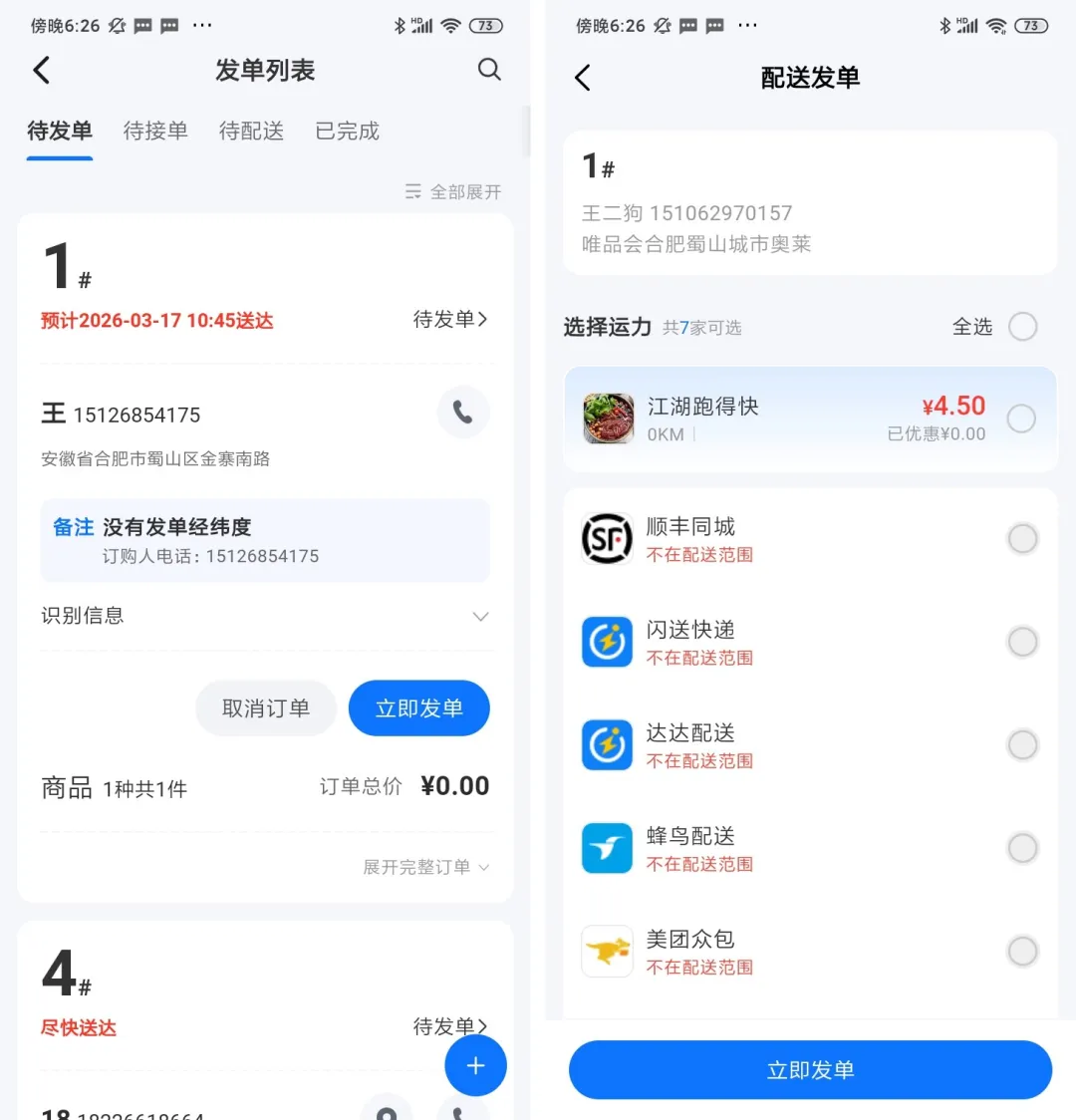Tap 立即发单 beside 取消订单

click(x=418, y=708)
